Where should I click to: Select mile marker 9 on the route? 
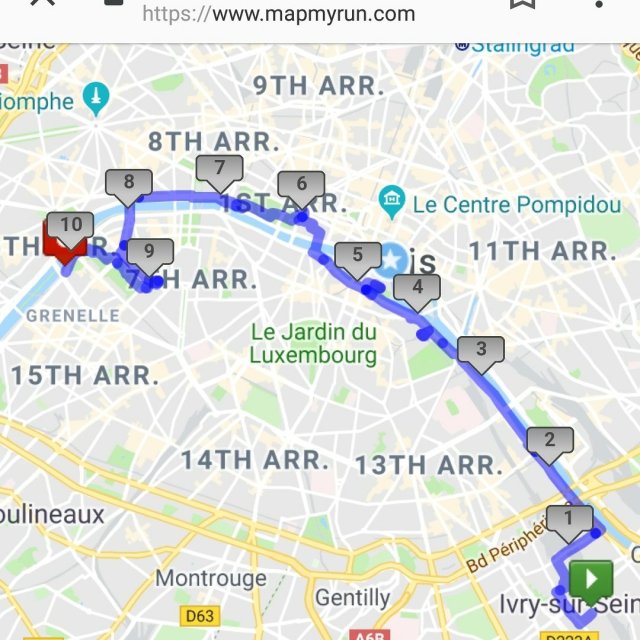[x=150, y=251]
